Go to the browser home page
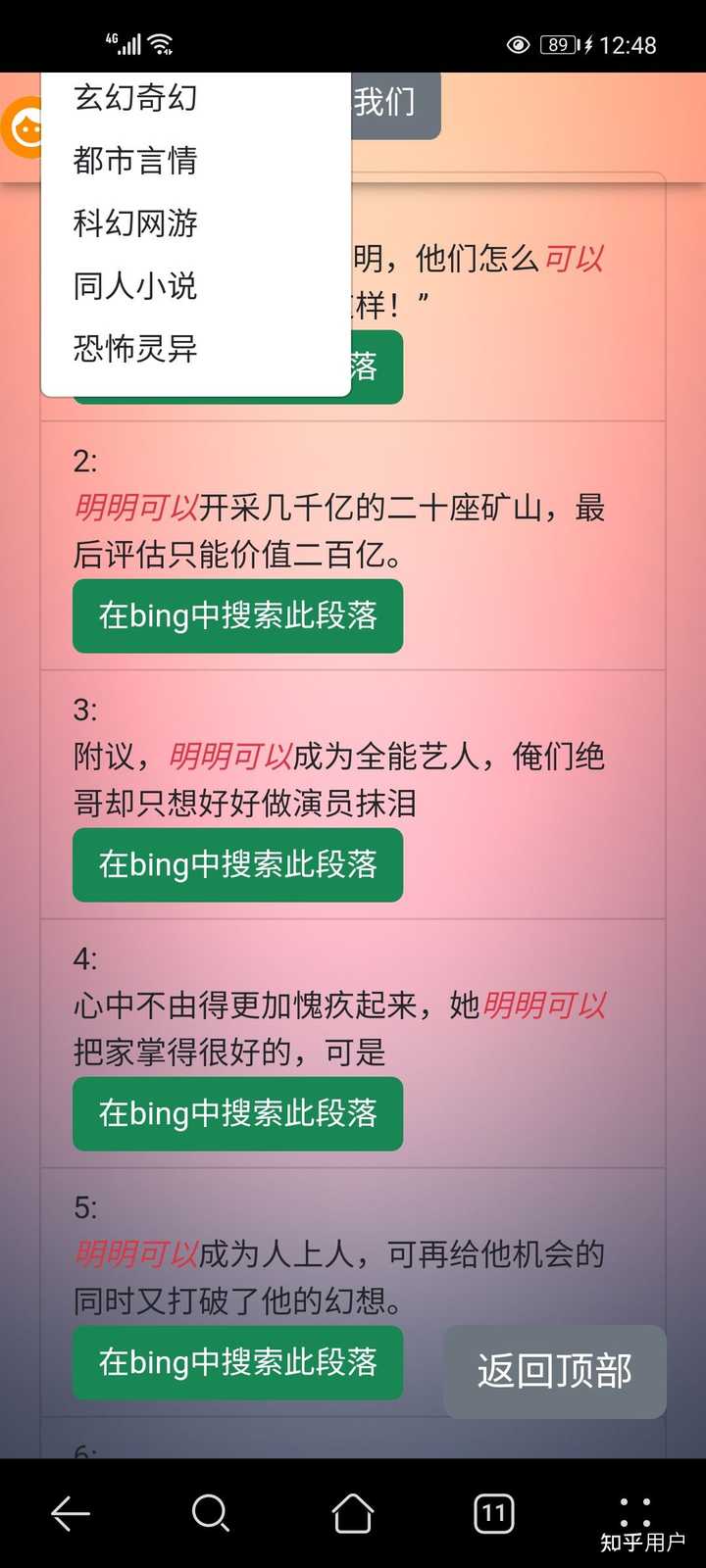This screenshot has width=706, height=1568. (353, 1513)
